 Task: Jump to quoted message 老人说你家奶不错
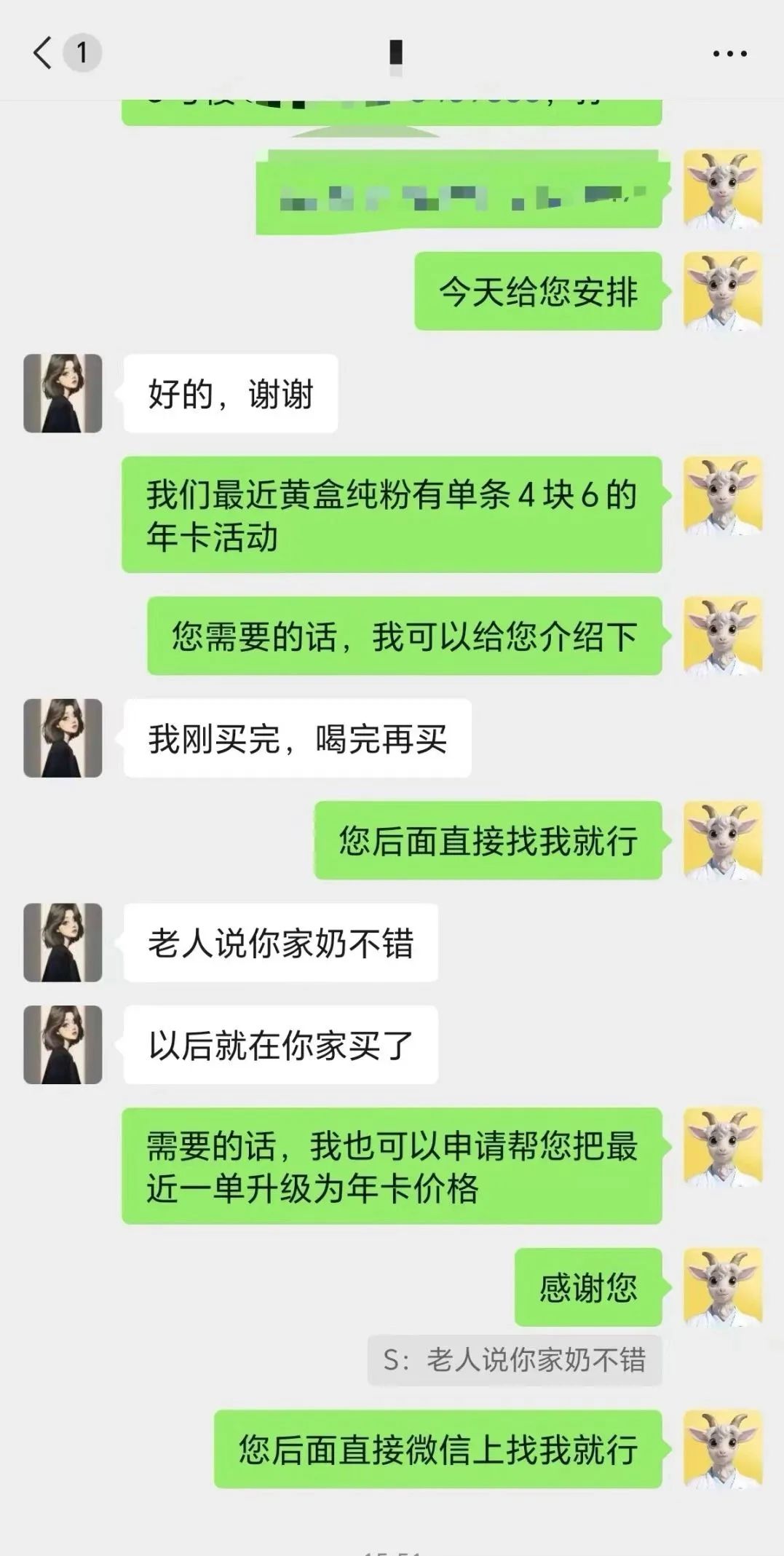click(515, 1359)
